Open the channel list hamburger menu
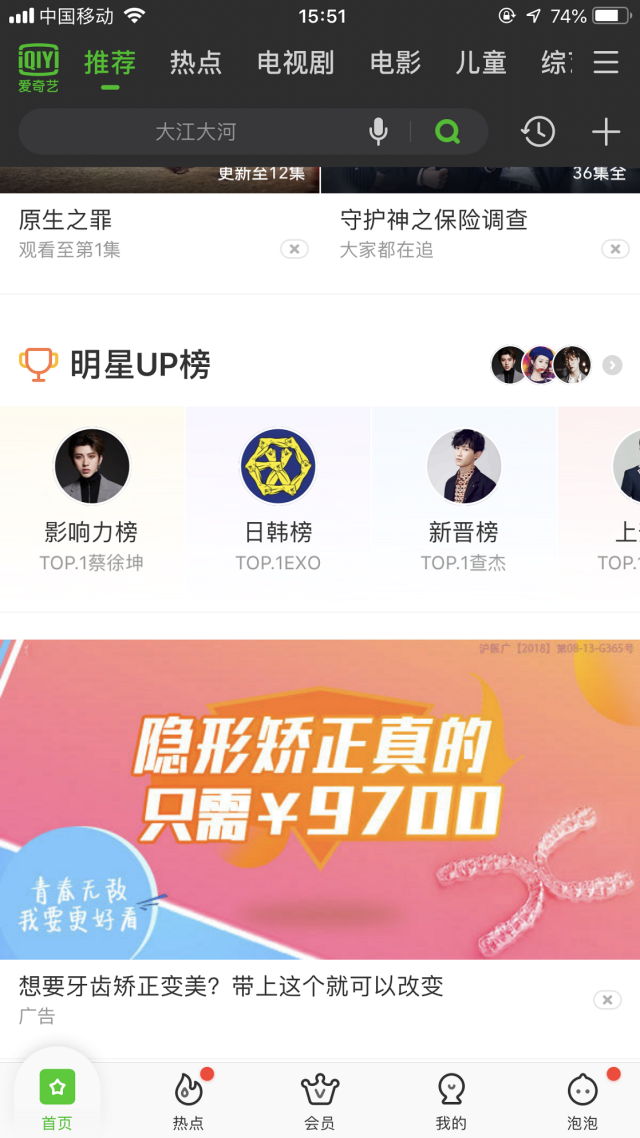 (606, 63)
